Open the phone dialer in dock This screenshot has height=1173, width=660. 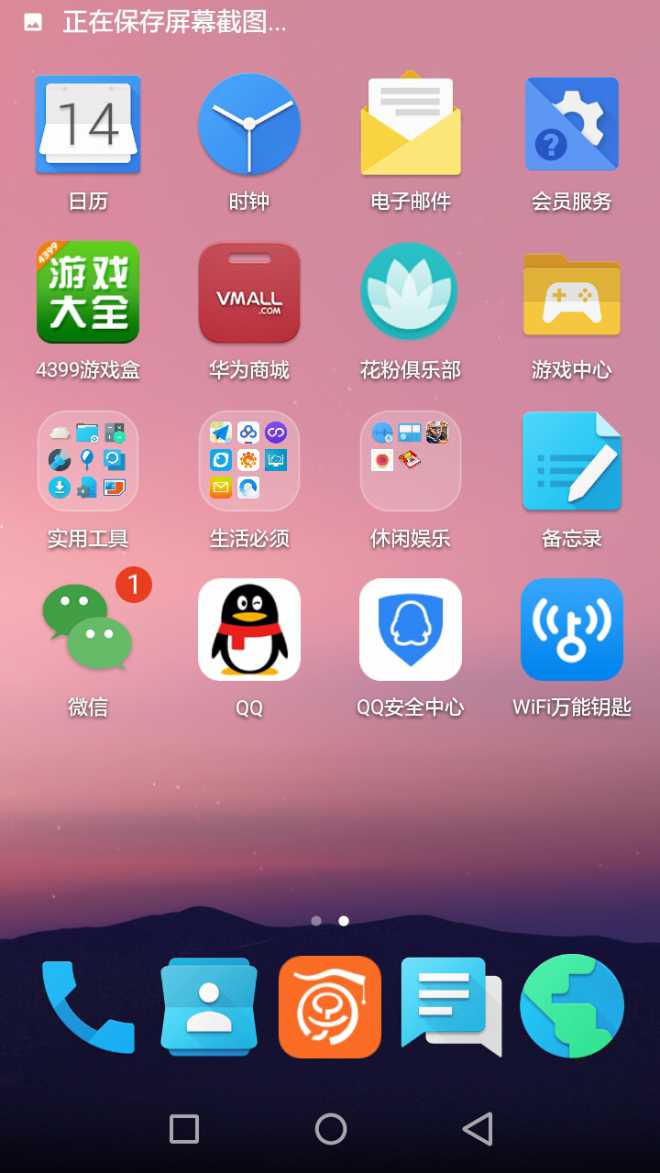[x=88, y=1006]
